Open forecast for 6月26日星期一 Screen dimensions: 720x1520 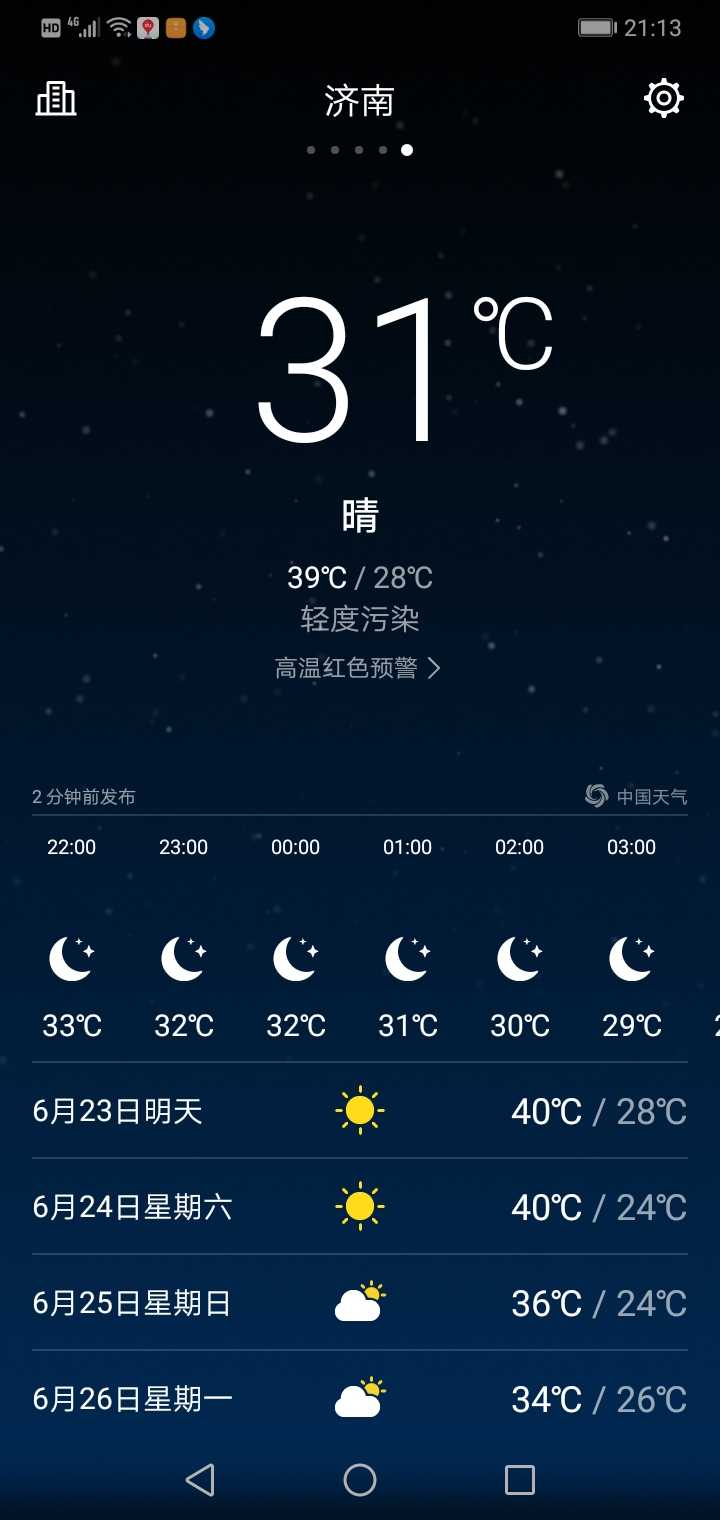(360, 1399)
